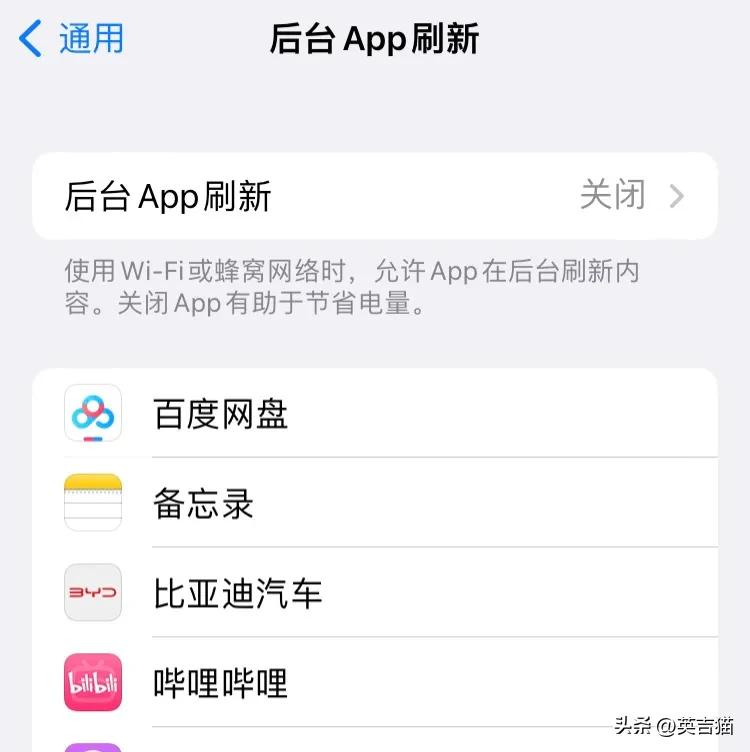Tap the 后台 App 刷新 page title

375,38
